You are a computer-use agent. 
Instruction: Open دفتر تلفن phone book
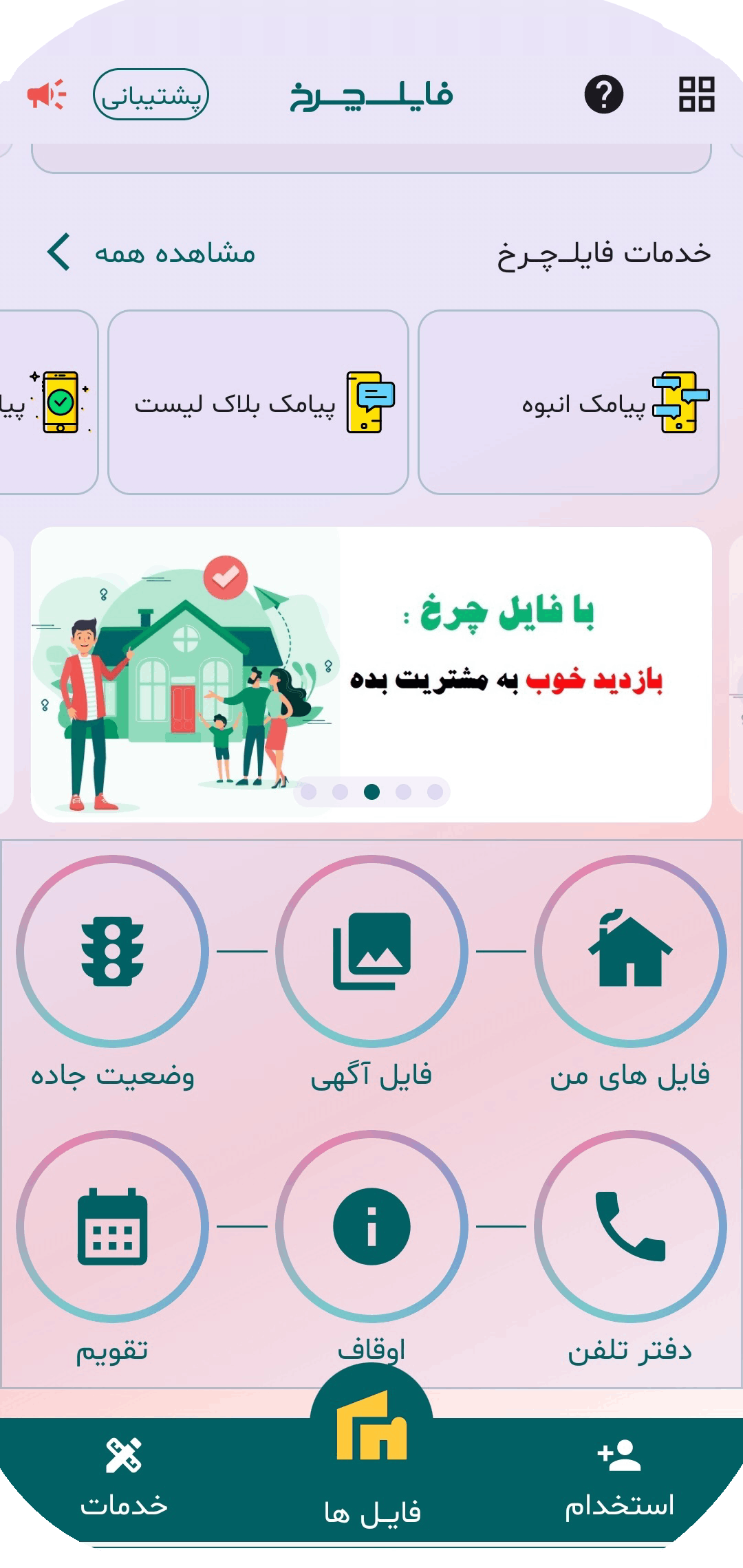[630, 1226]
